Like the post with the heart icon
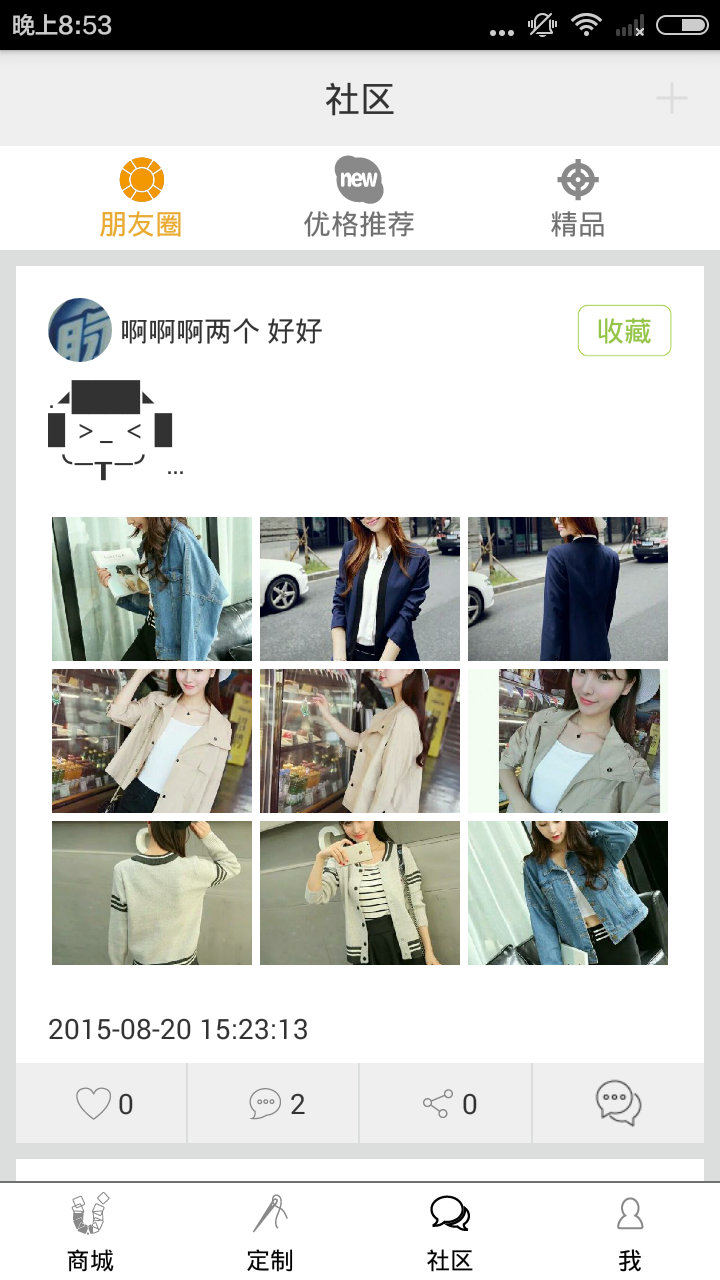Screen dimensions: 720x1280 (102, 1104)
